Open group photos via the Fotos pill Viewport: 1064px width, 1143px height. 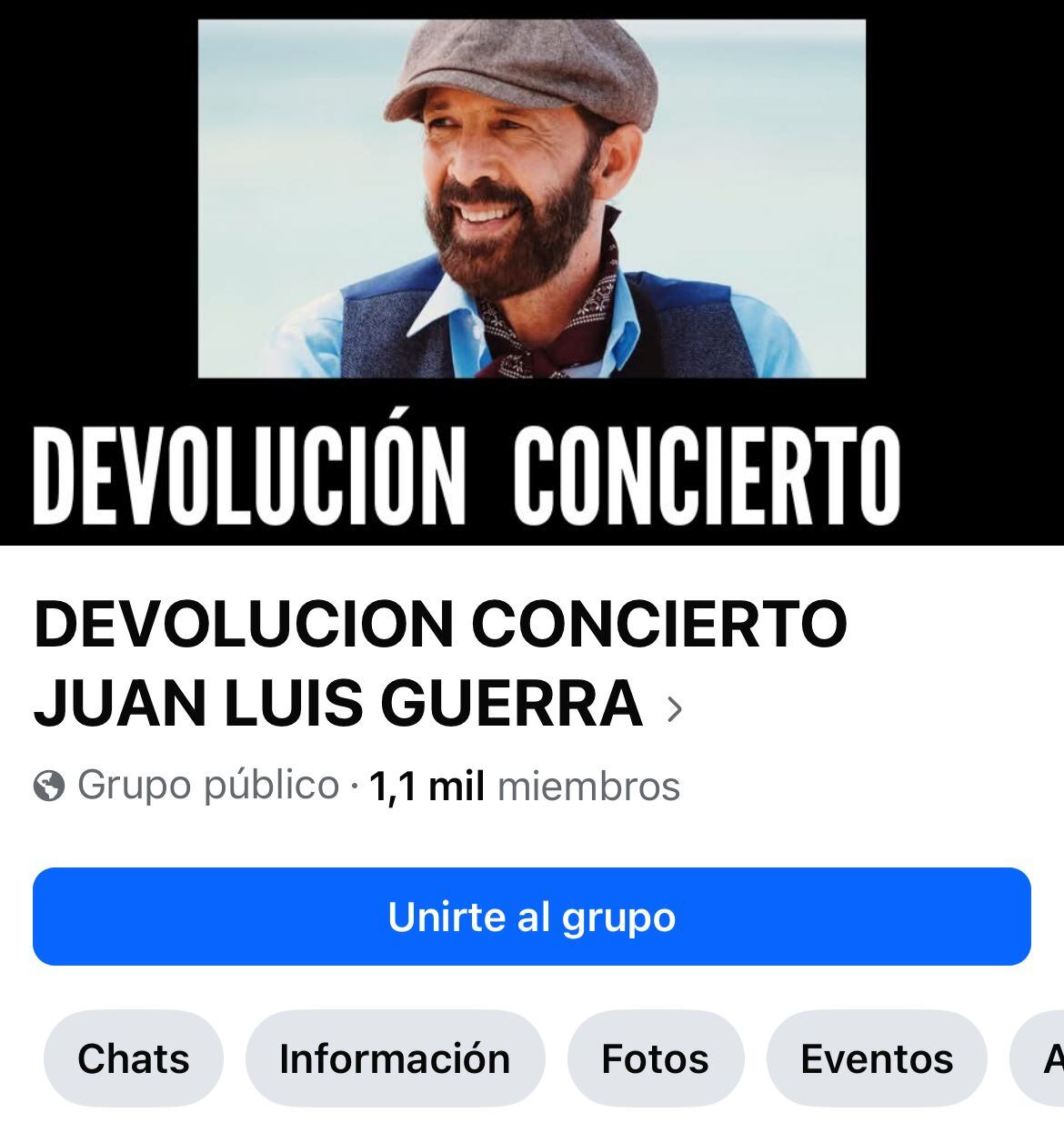tap(655, 1058)
